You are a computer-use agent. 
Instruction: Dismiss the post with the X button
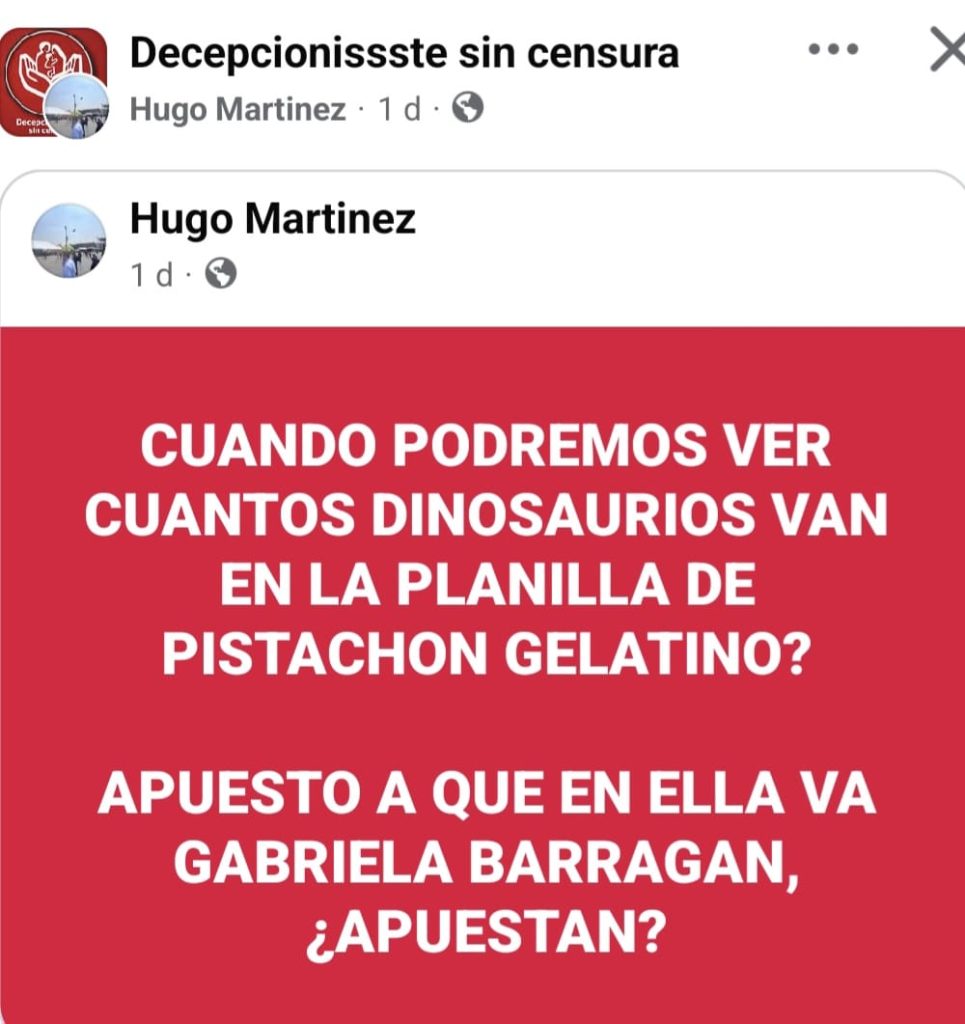945,51
